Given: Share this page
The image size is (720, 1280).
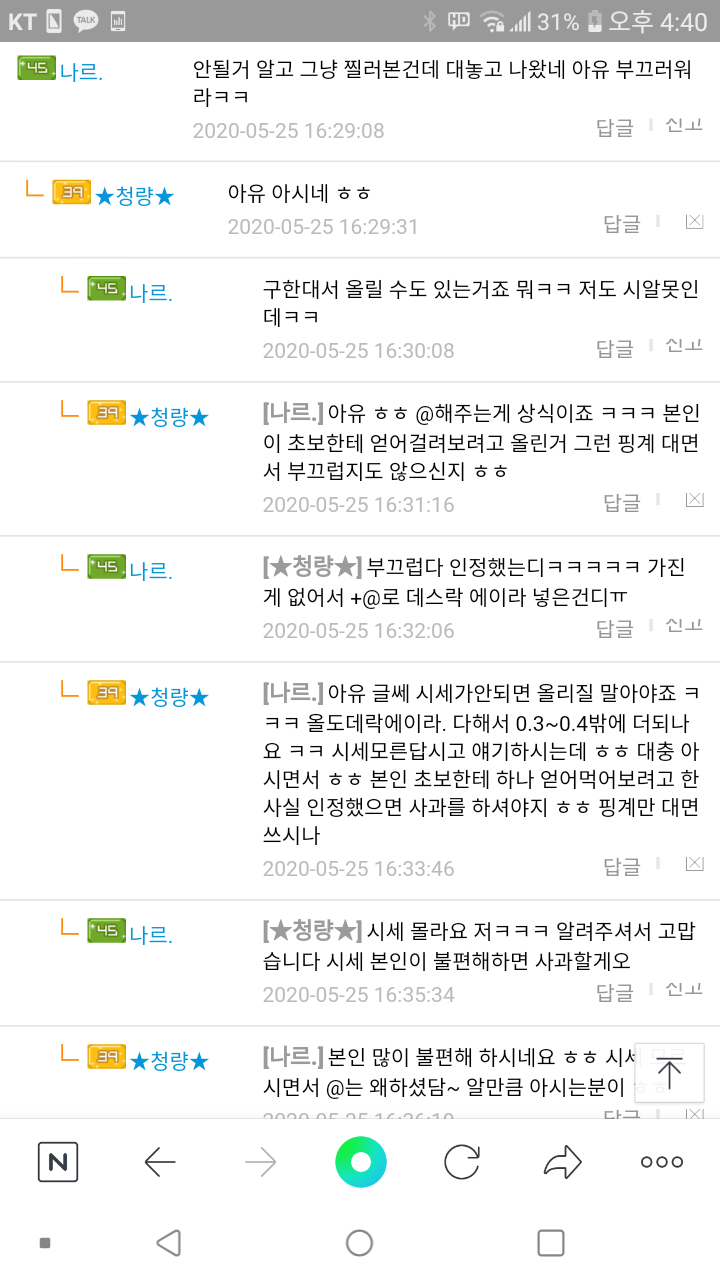Looking at the screenshot, I should [x=562, y=1162].
